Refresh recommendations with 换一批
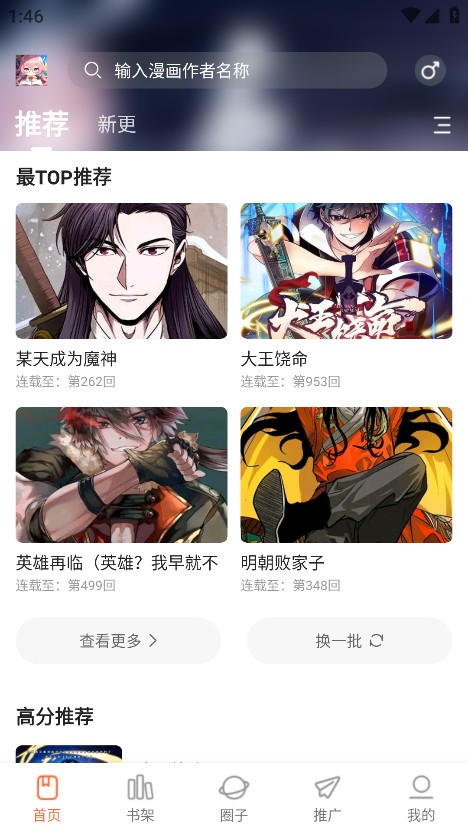 pos(350,641)
